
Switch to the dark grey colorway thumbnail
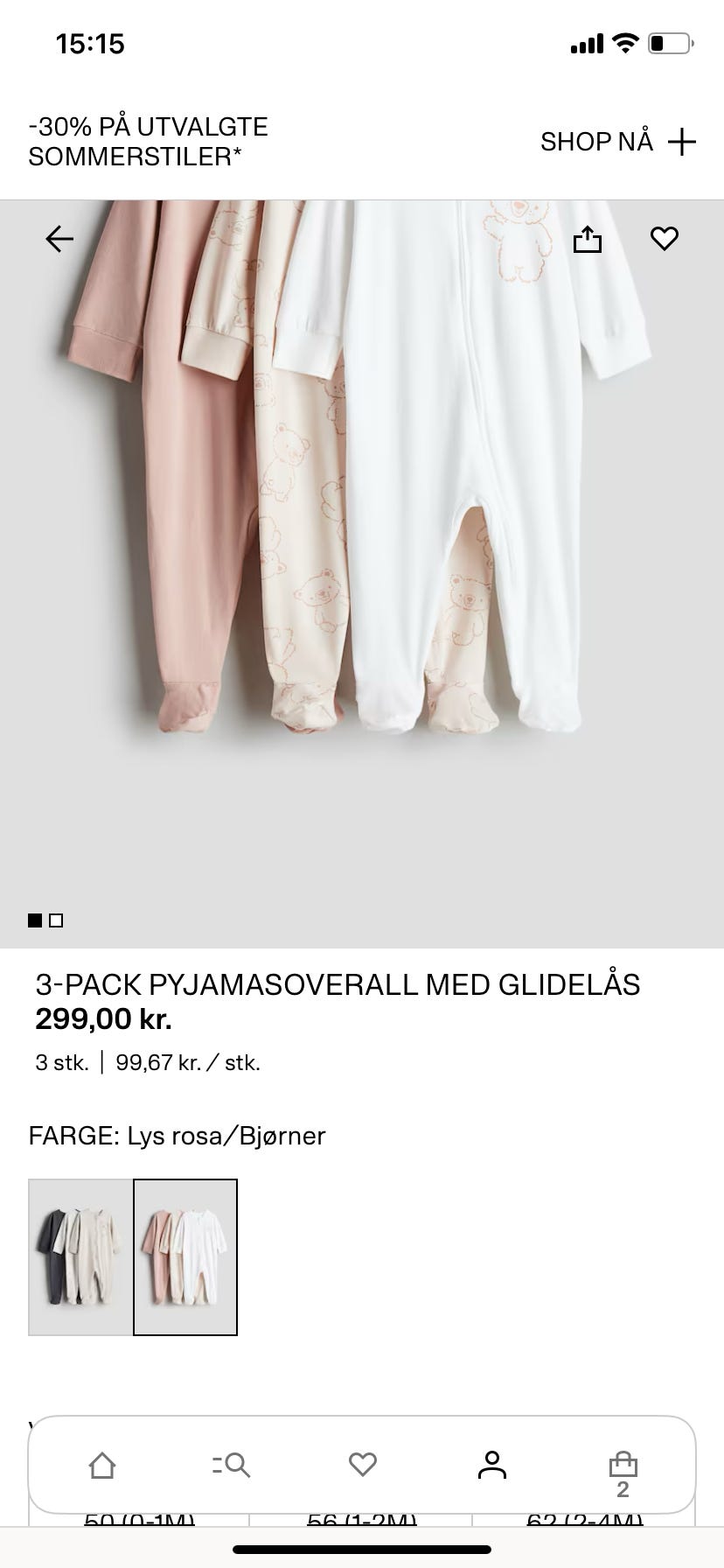tap(80, 1255)
